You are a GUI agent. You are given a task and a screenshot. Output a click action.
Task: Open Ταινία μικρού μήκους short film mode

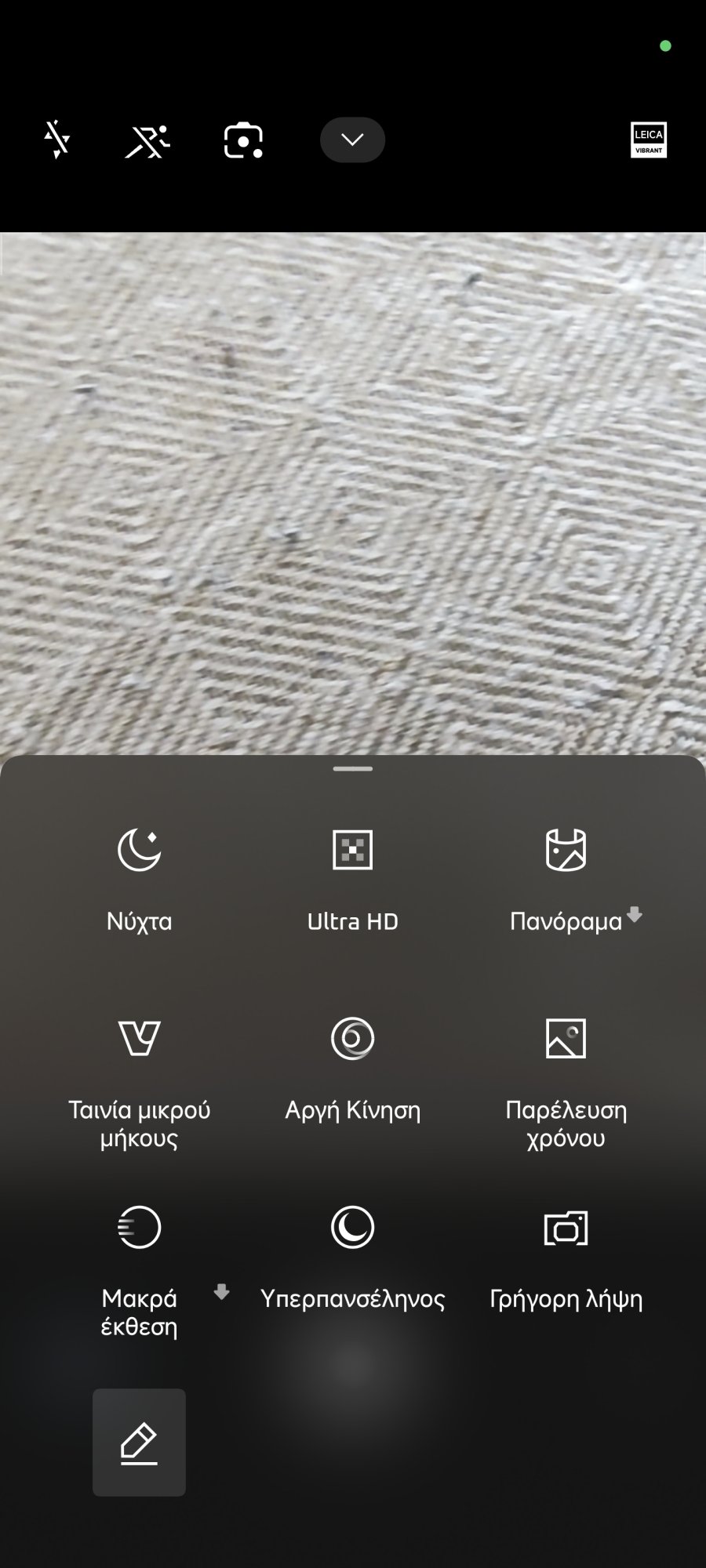(x=139, y=1039)
